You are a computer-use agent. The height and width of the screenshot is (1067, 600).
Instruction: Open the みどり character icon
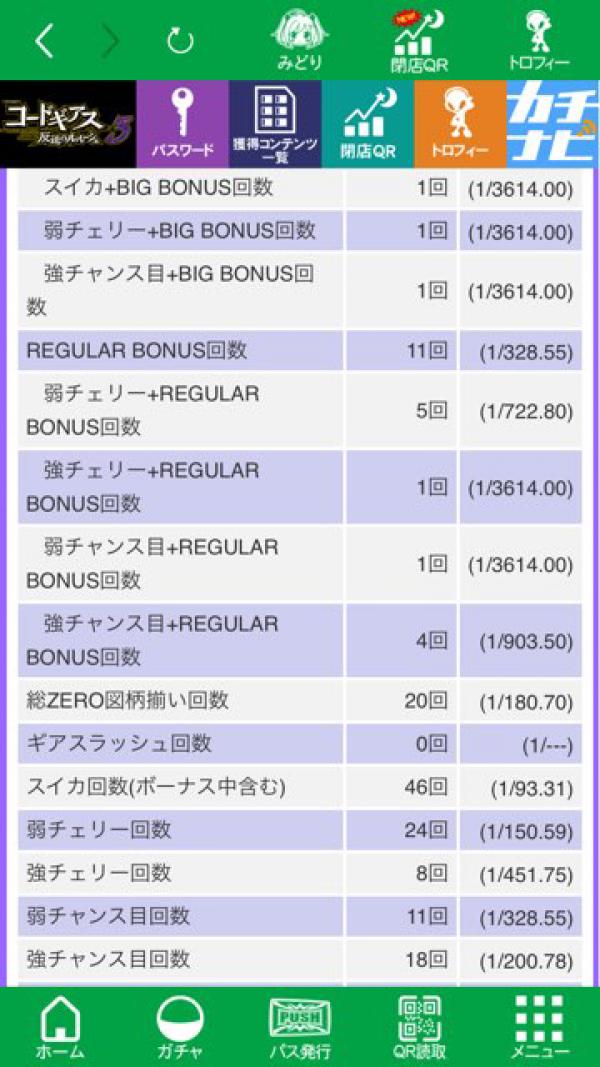coord(299,39)
